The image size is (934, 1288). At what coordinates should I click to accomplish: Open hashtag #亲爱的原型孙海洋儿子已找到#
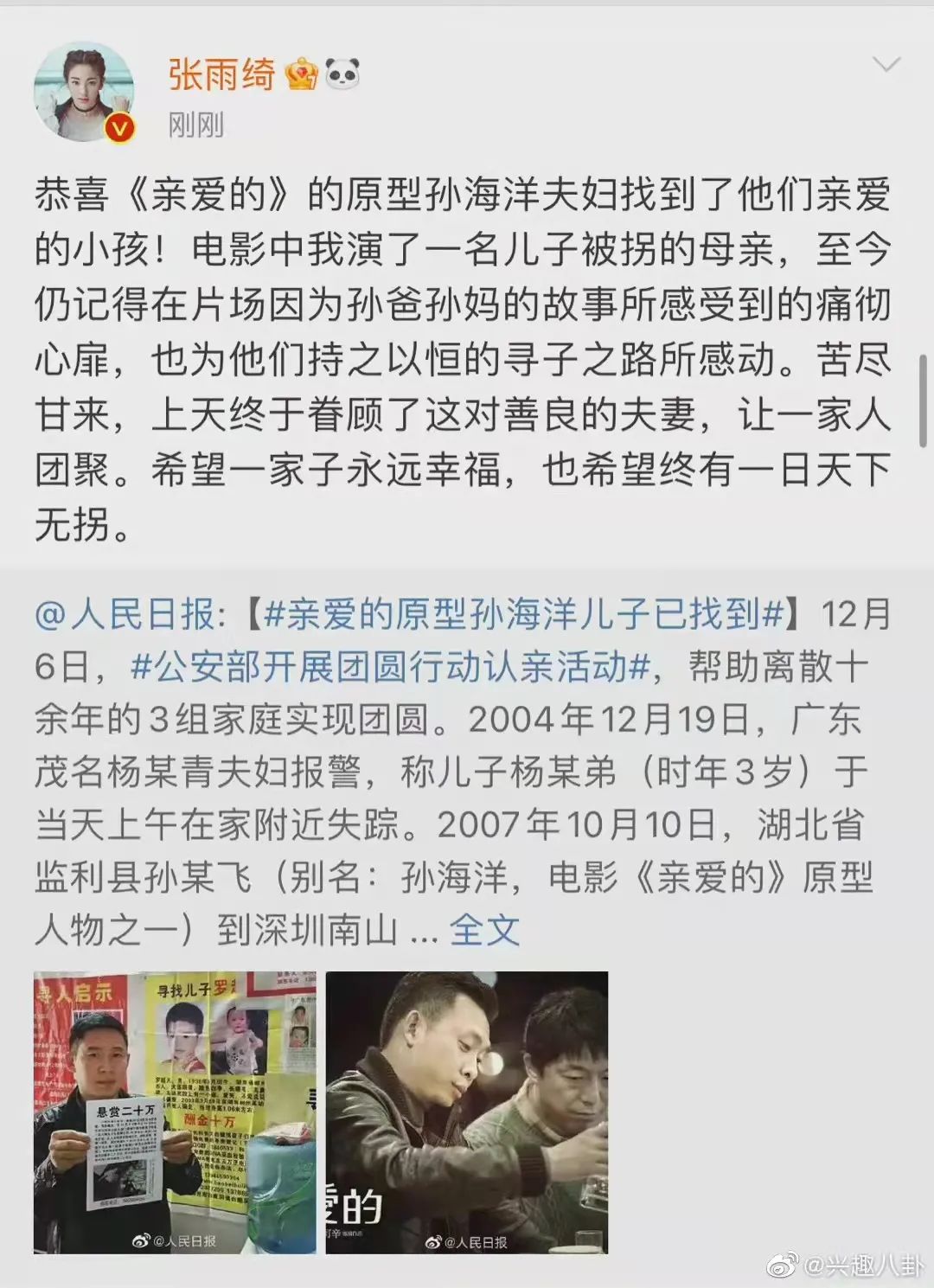coord(522,615)
